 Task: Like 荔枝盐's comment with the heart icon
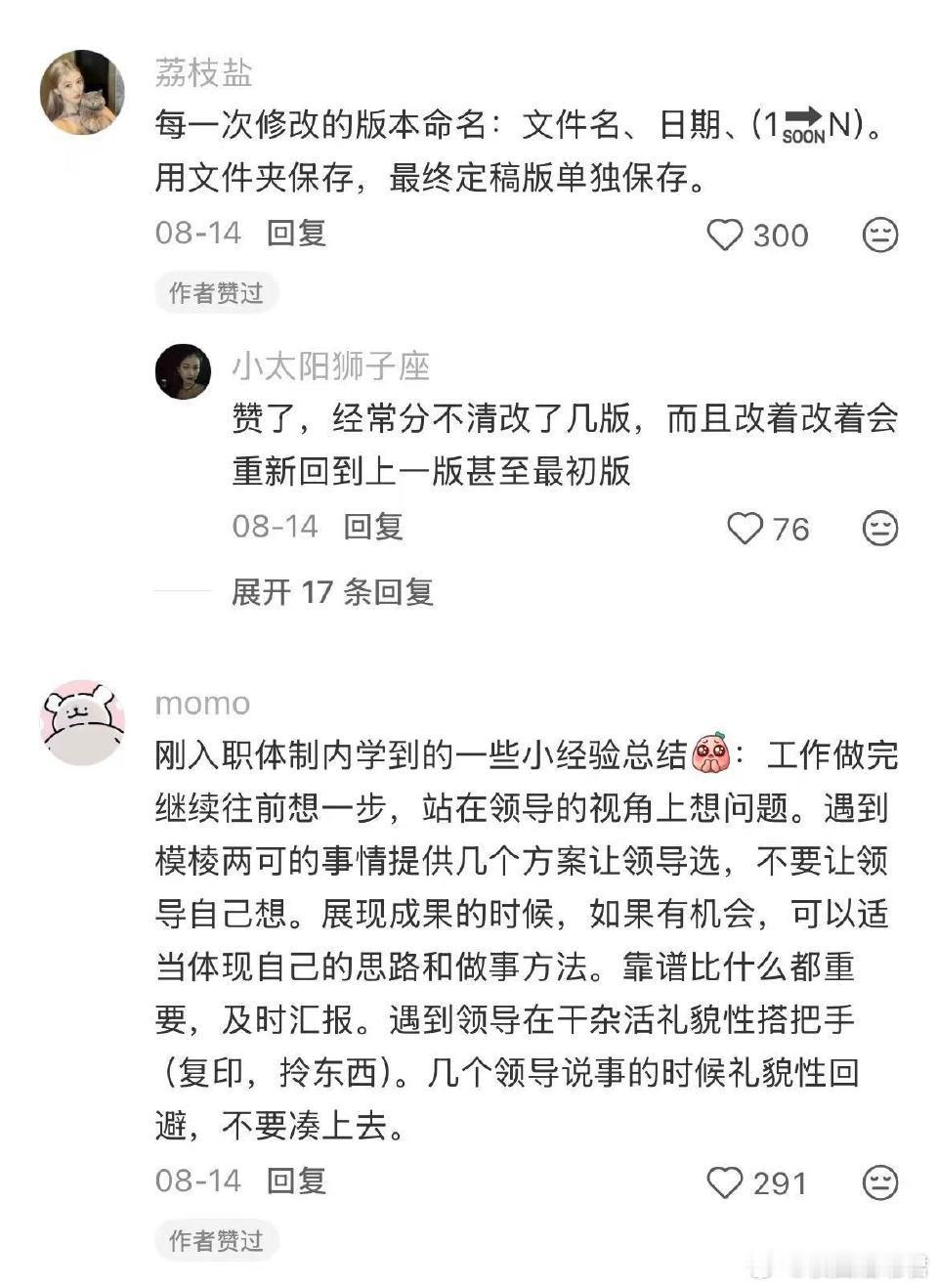coord(725,236)
